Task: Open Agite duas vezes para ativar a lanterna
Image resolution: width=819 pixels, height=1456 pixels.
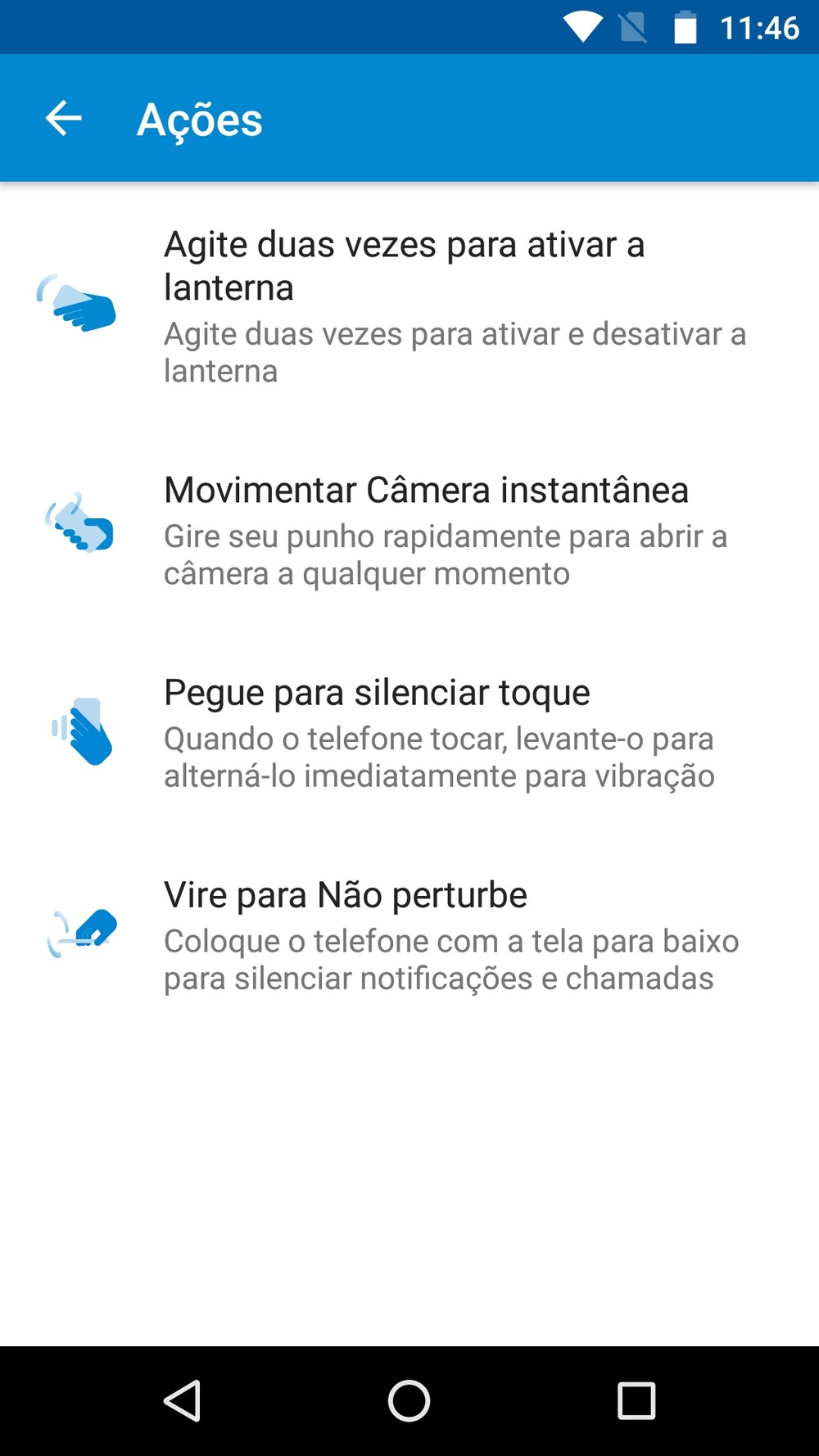Action: point(409,306)
